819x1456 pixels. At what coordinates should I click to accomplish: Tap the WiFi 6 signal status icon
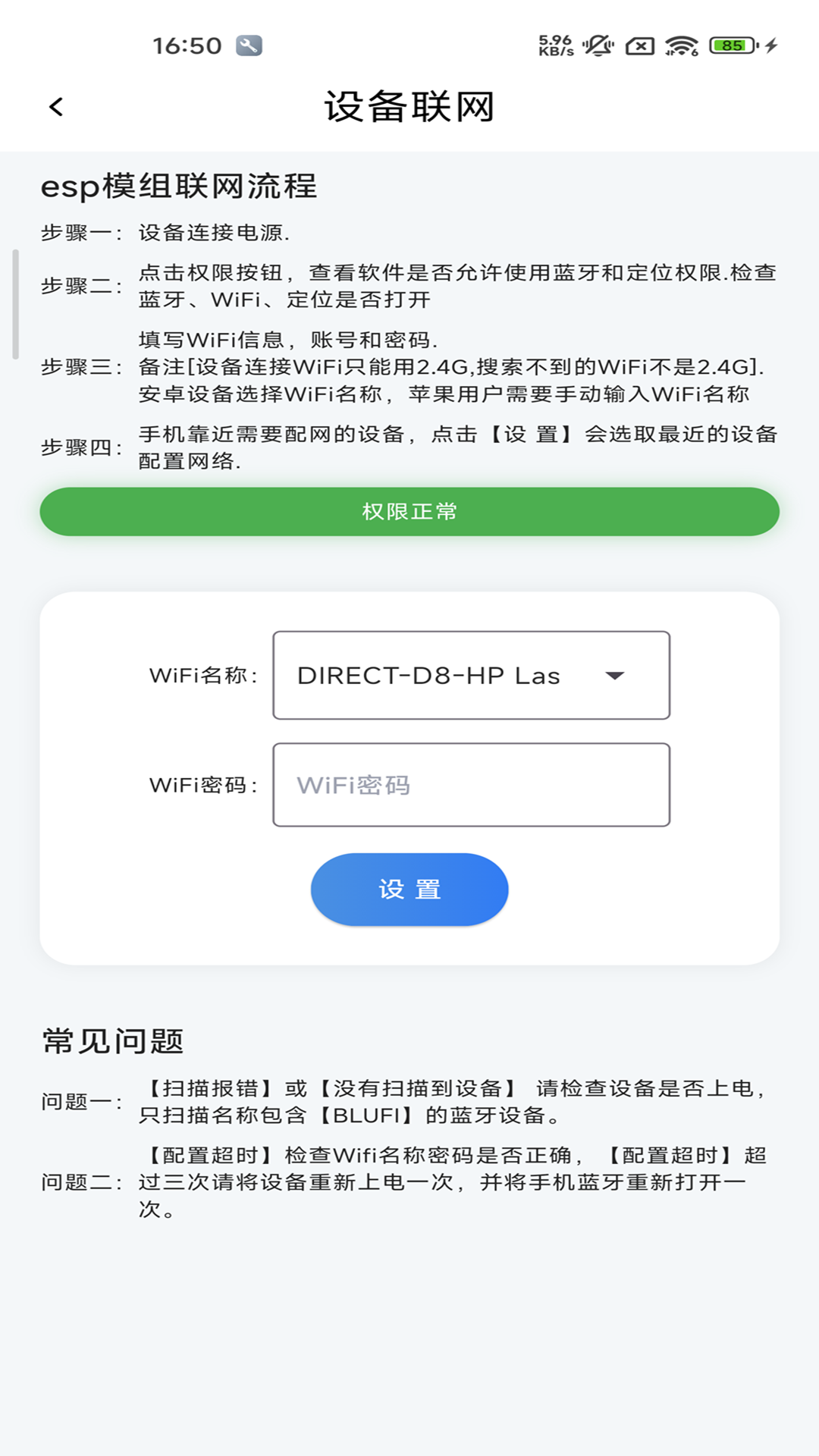pyautogui.click(x=681, y=46)
